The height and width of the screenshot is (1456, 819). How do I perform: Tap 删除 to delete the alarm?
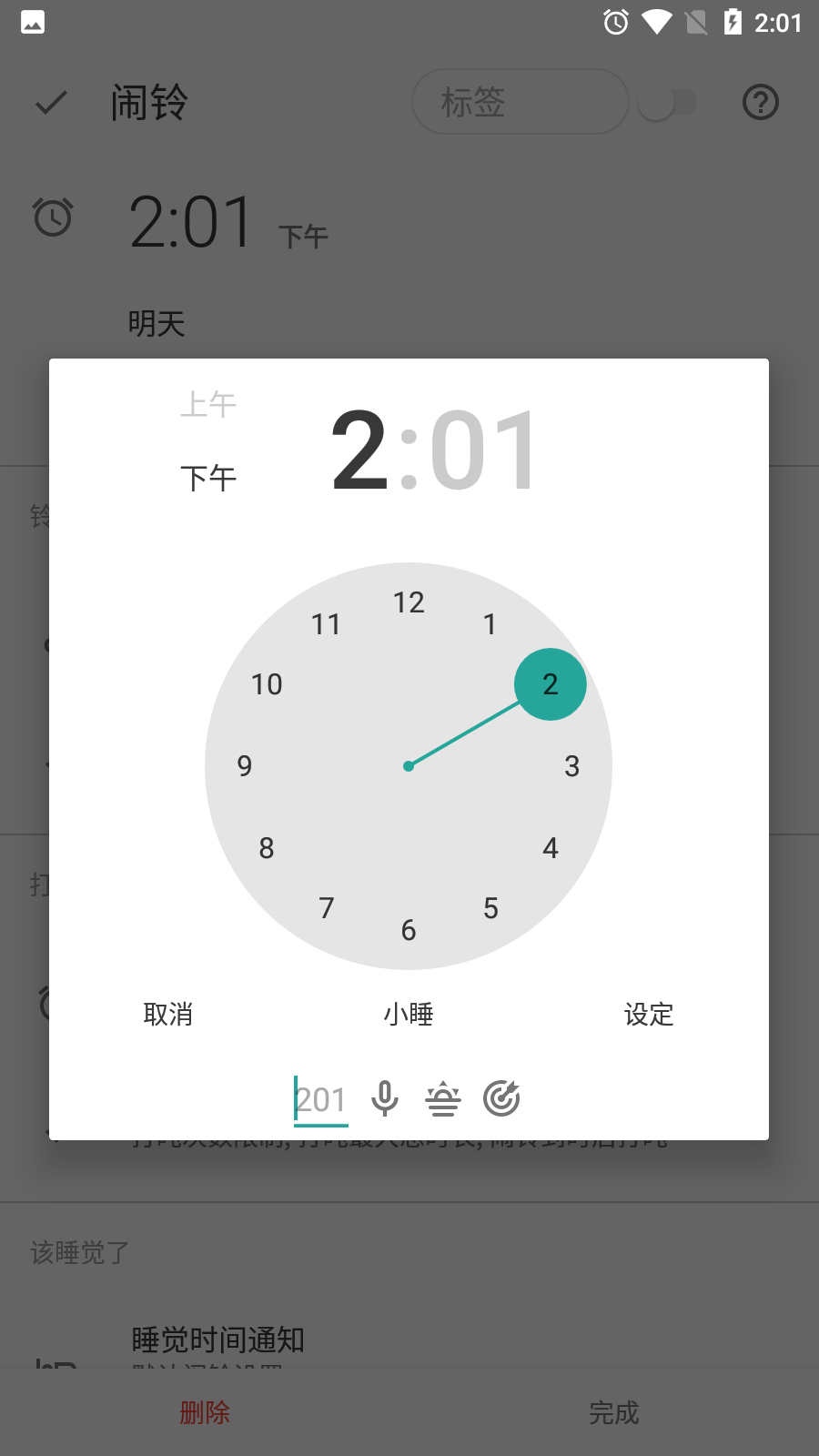[206, 1412]
